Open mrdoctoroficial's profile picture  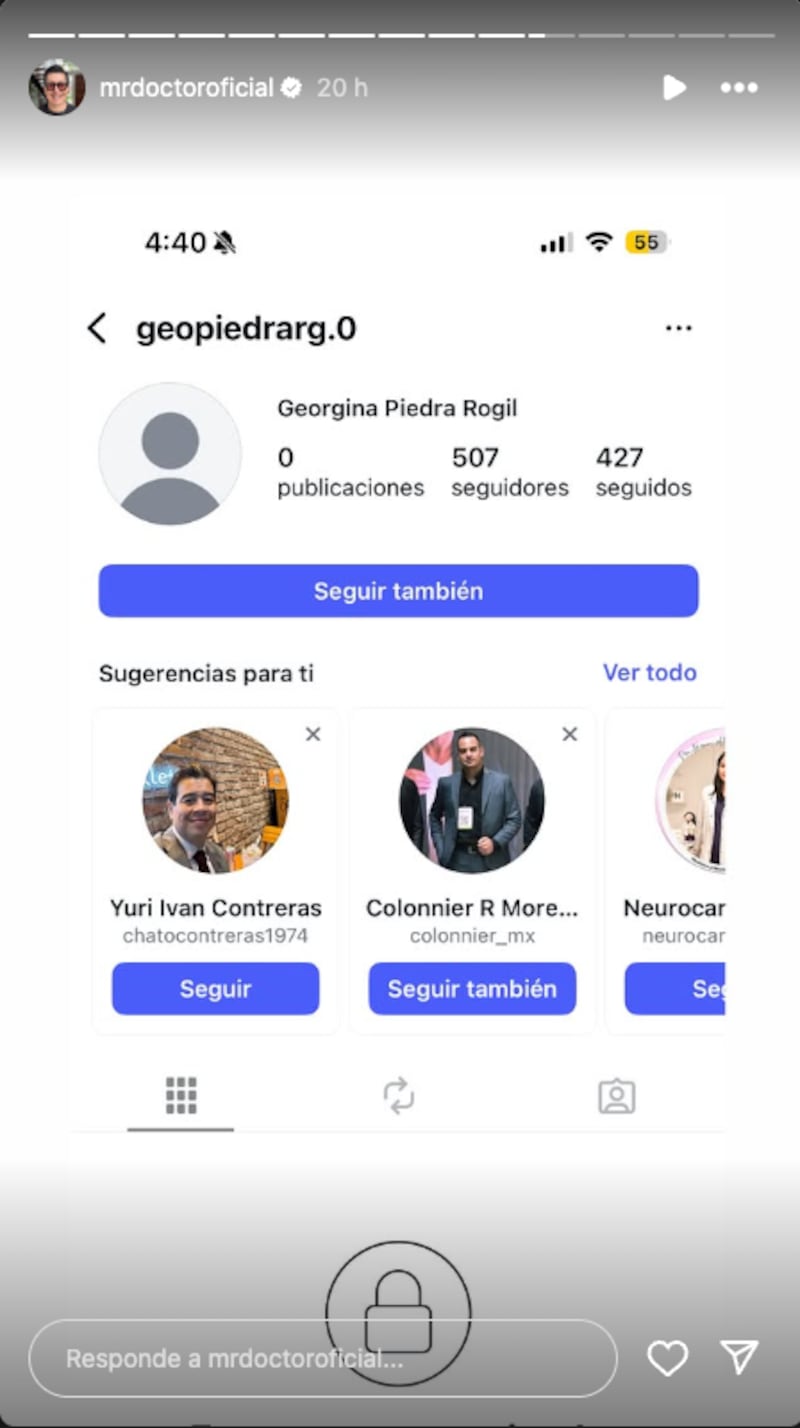(56, 88)
